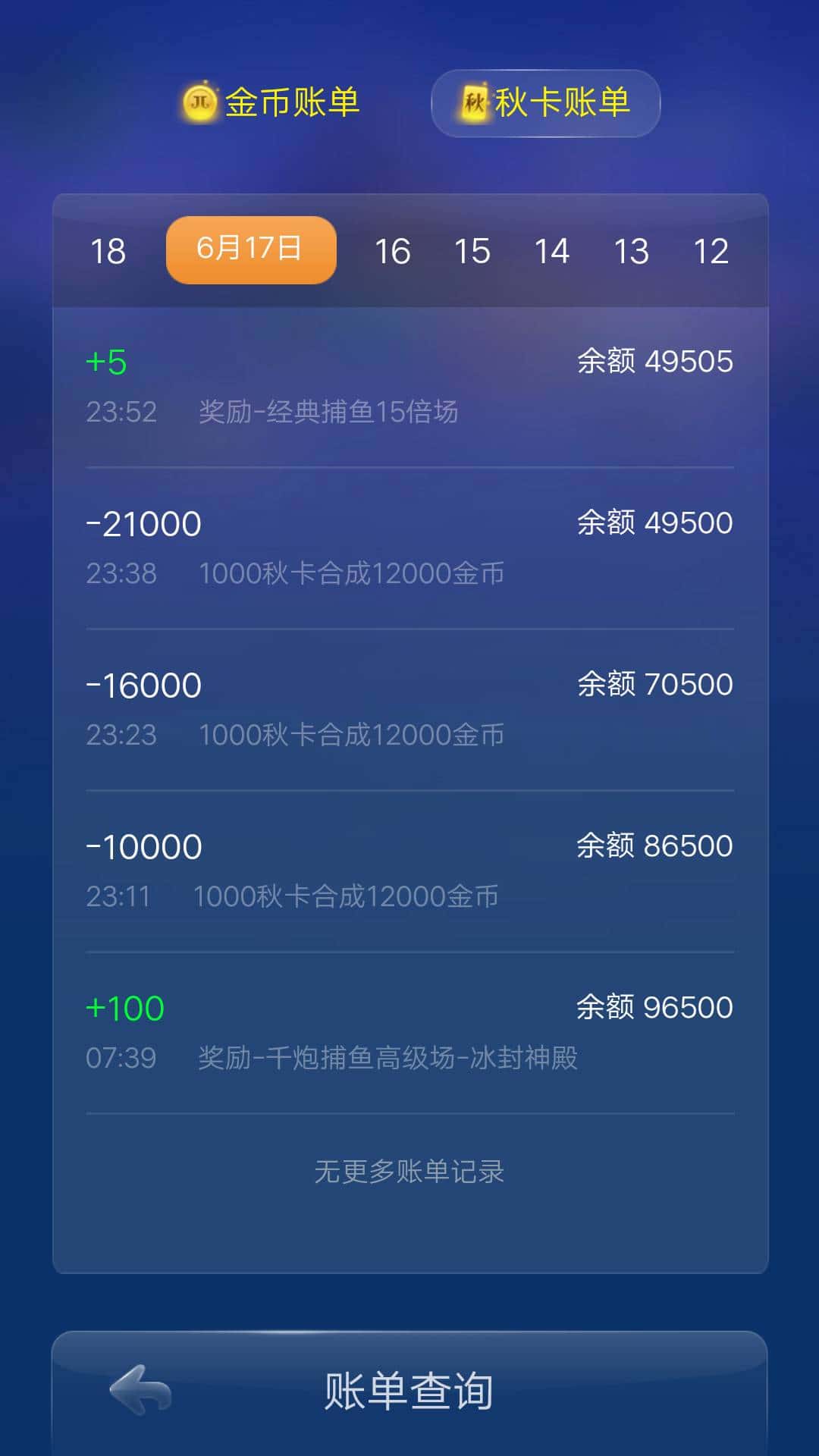
Task: Click the 无更多账单记录 message
Action: point(409,1172)
